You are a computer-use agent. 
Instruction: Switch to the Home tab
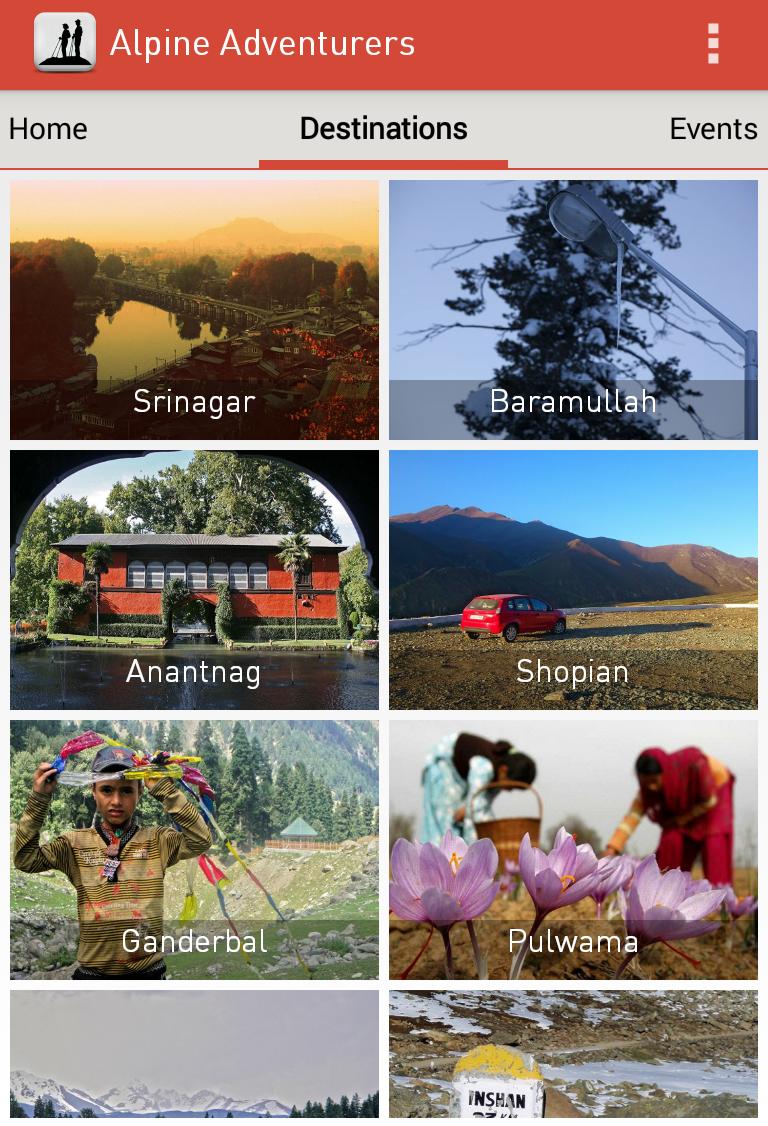[x=48, y=129]
